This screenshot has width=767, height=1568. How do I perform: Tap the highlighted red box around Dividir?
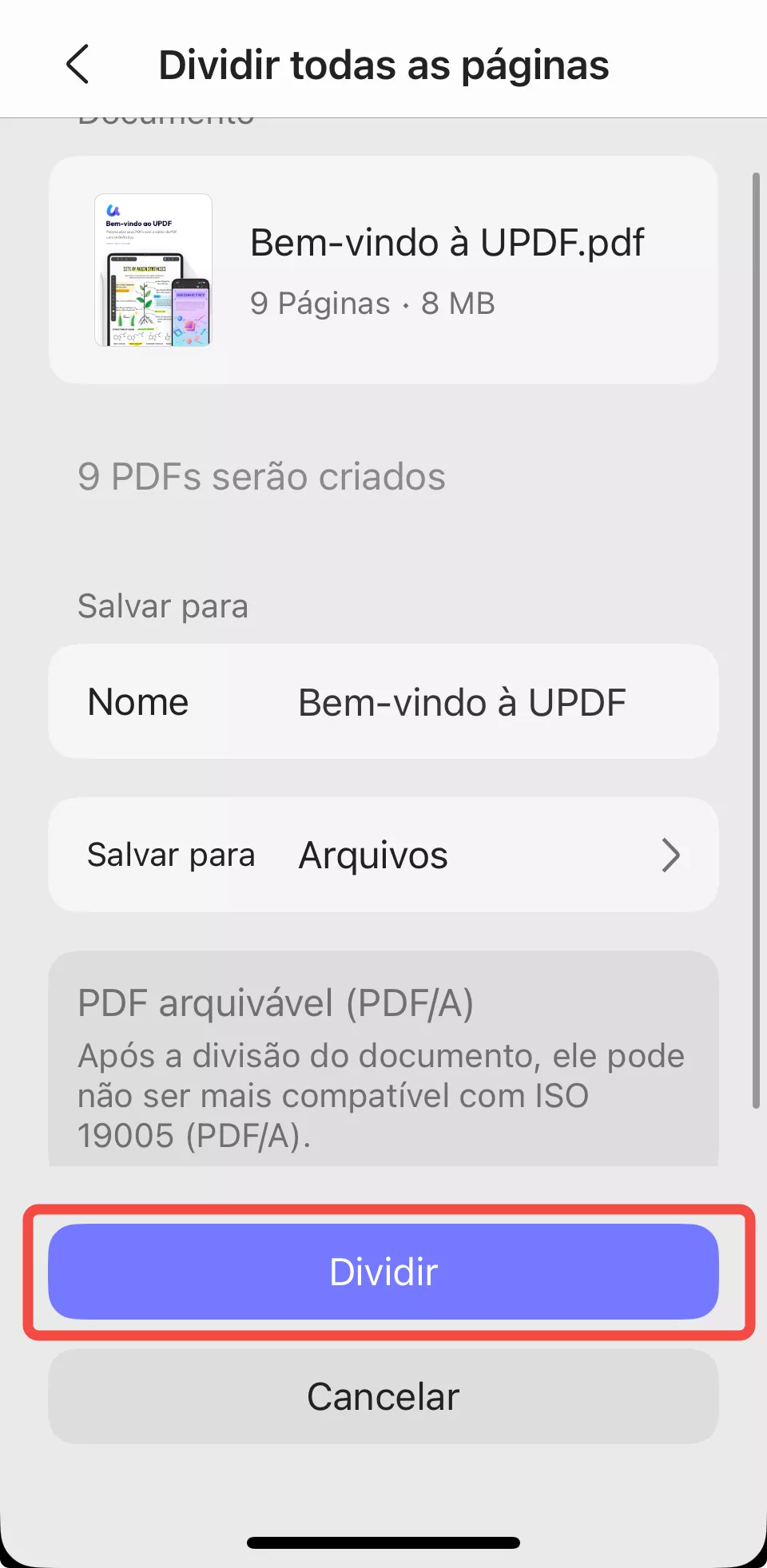click(x=383, y=1272)
